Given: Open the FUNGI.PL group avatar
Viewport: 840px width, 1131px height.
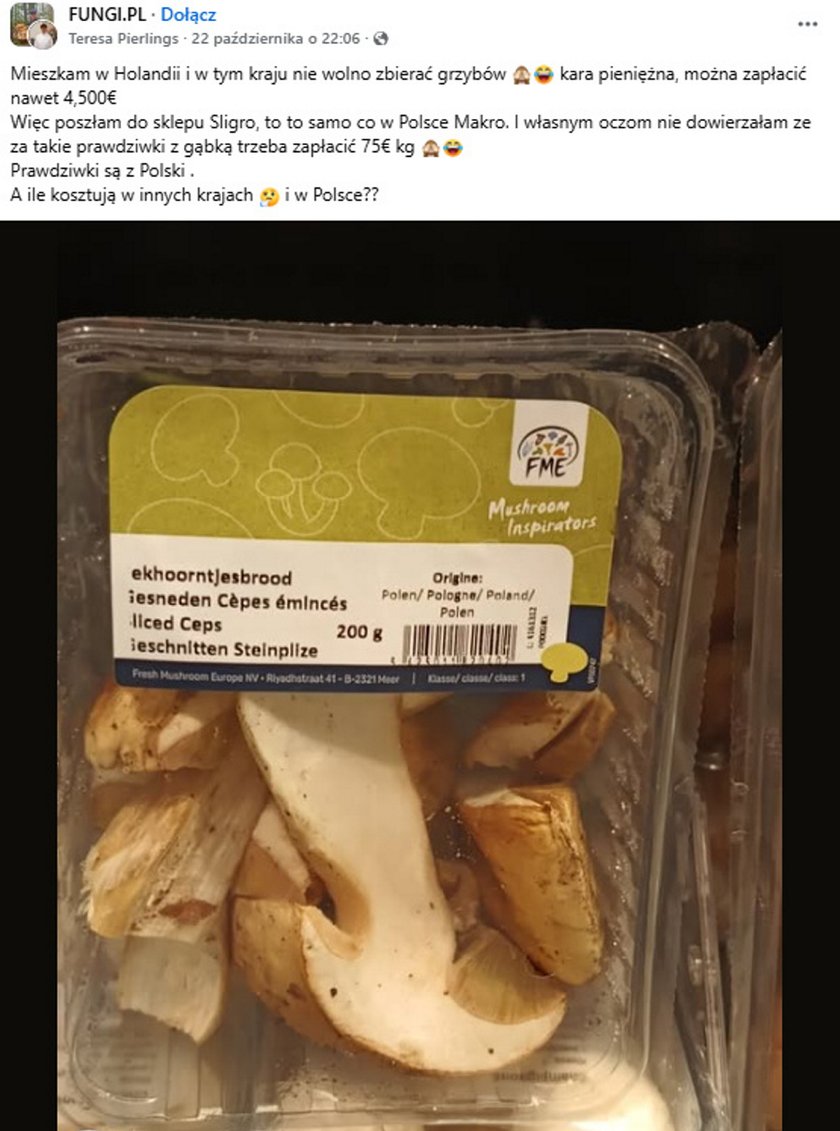Looking at the screenshot, I should (32, 25).
